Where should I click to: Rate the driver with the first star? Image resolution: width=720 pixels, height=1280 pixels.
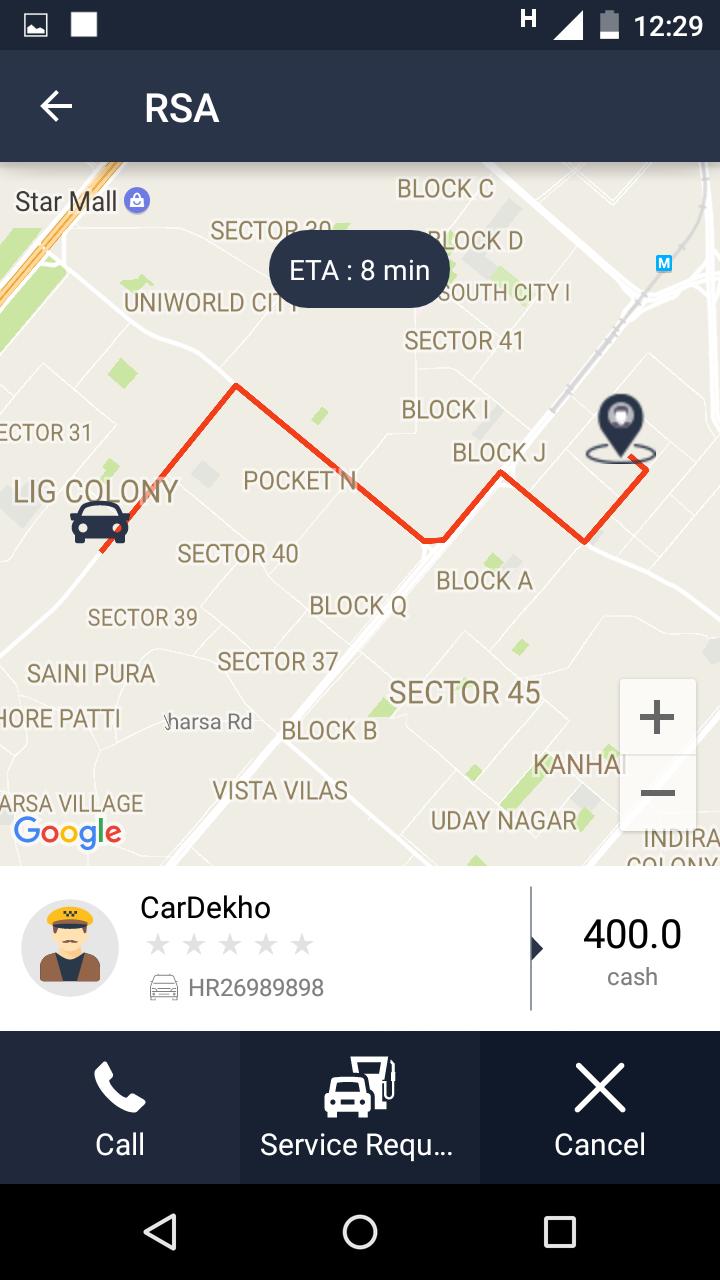point(158,942)
